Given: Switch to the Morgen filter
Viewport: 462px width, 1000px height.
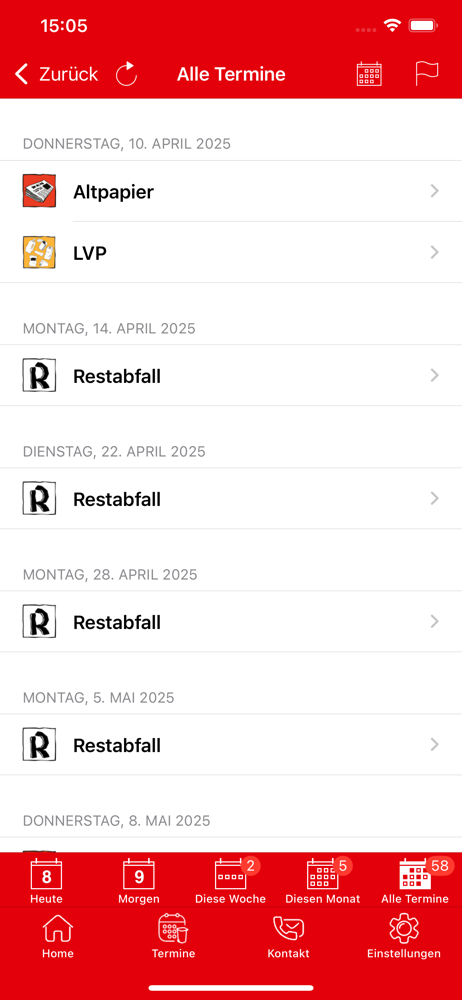Looking at the screenshot, I should (x=138, y=881).
